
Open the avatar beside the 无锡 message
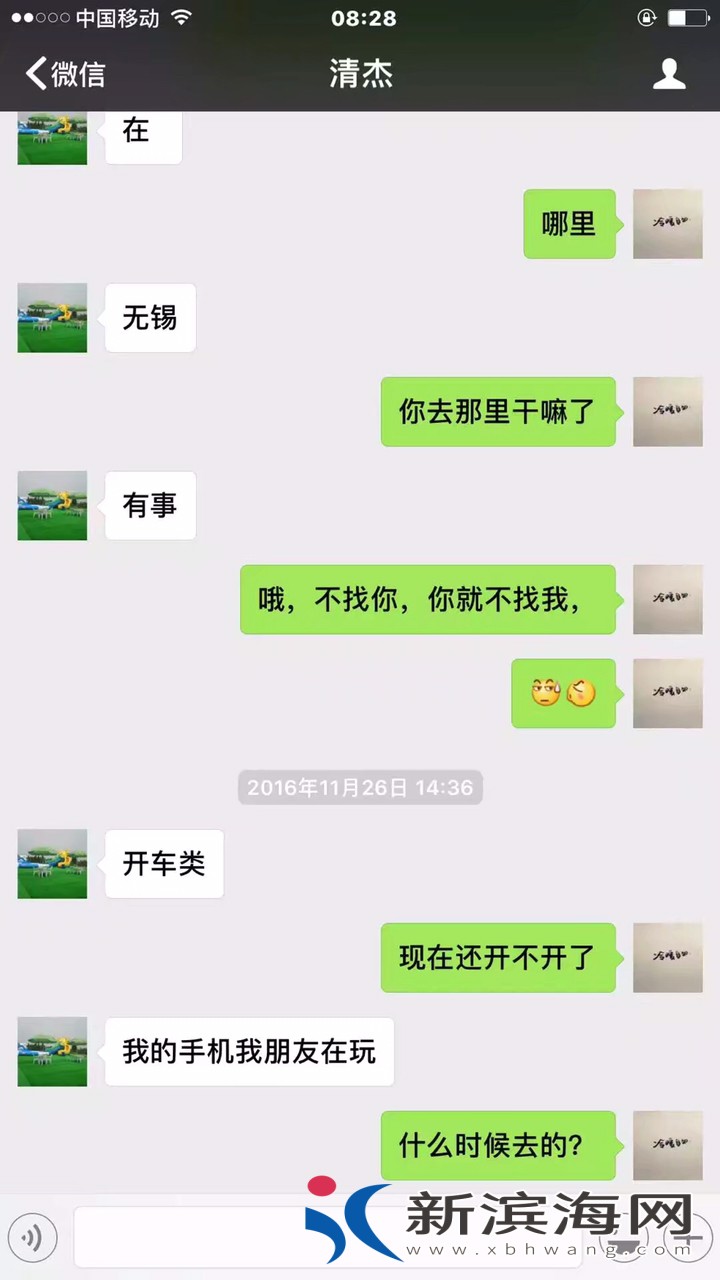tap(52, 318)
